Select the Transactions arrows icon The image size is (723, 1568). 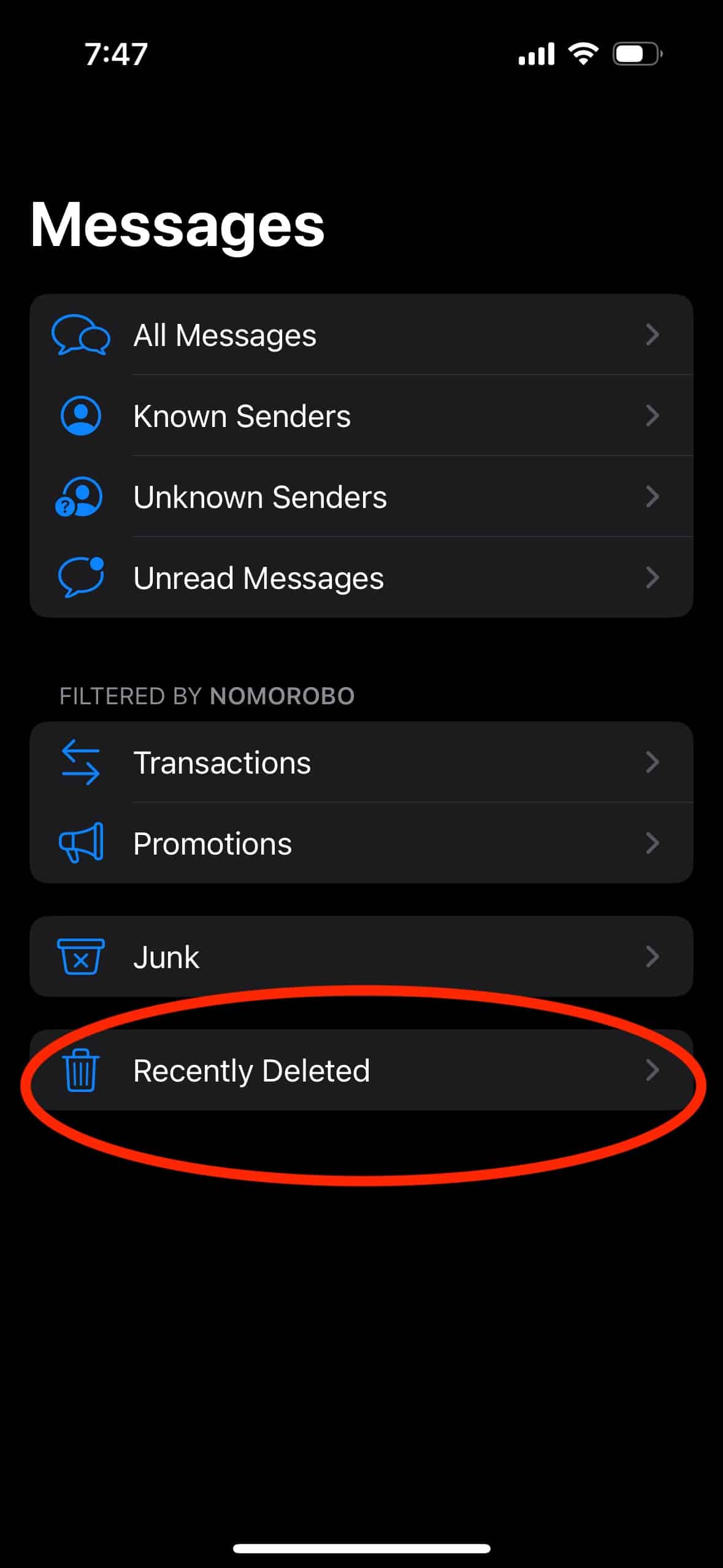pyautogui.click(x=80, y=763)
